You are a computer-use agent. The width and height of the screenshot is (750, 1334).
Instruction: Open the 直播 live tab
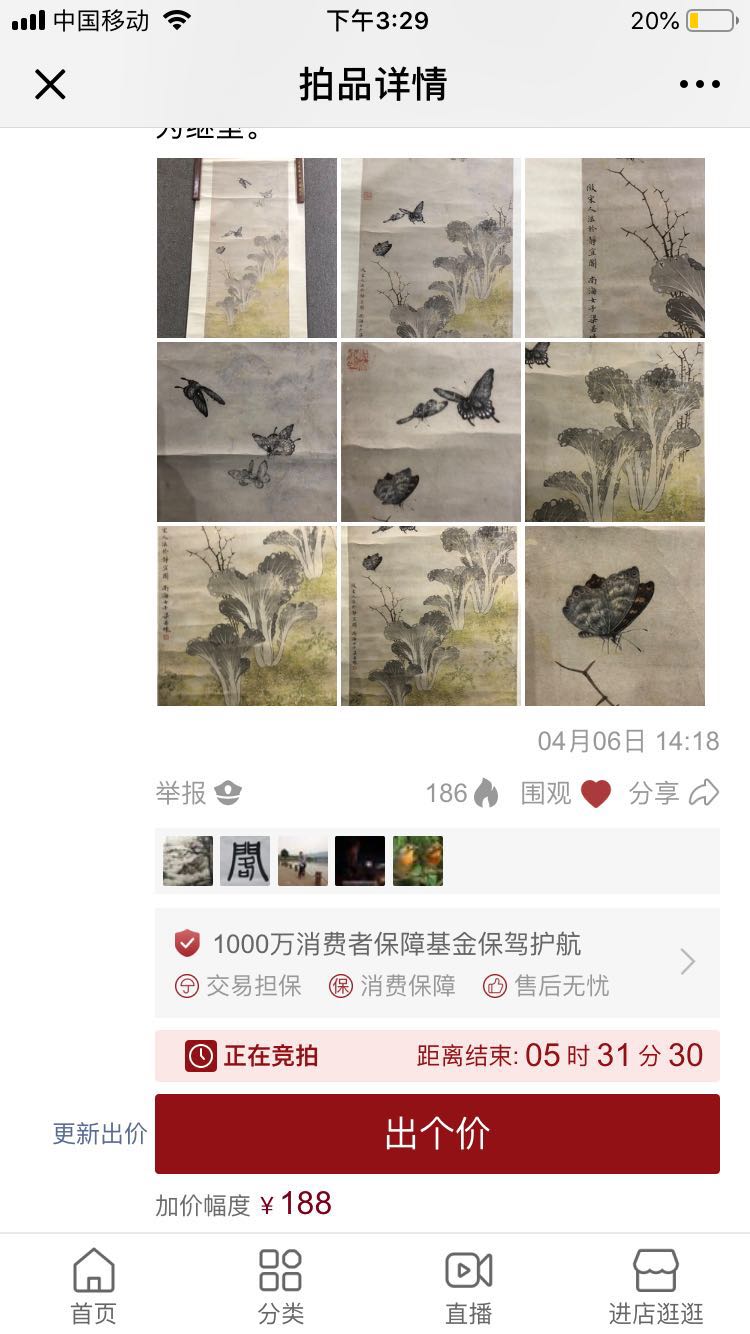pyautogui.click(x=468, y=1286)
